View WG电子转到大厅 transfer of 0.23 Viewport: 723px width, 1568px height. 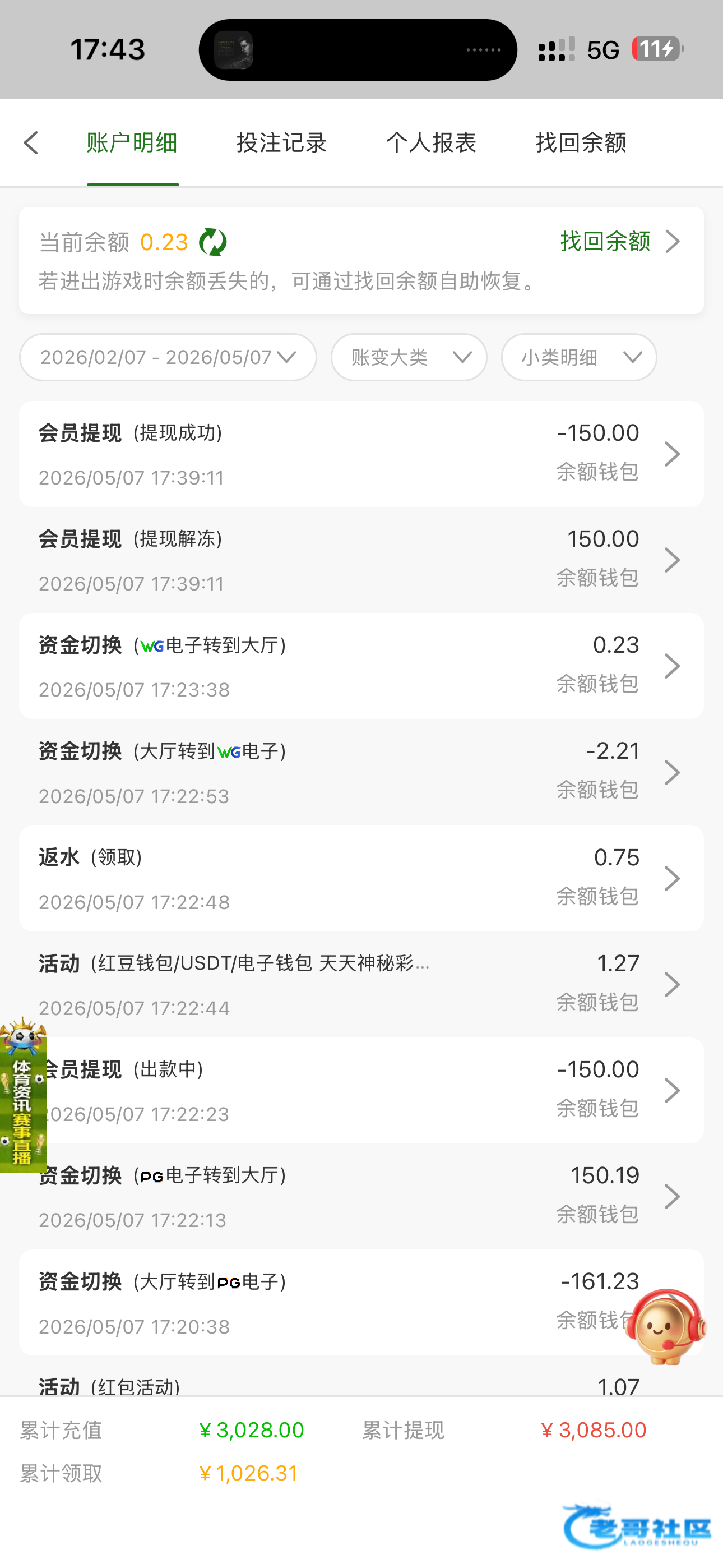tap(361, 666)
